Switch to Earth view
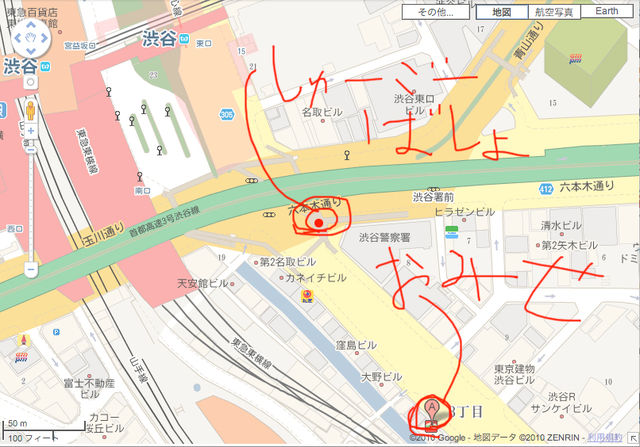The width and height of the screenshot is (640, 447). [x=610, y=12]
